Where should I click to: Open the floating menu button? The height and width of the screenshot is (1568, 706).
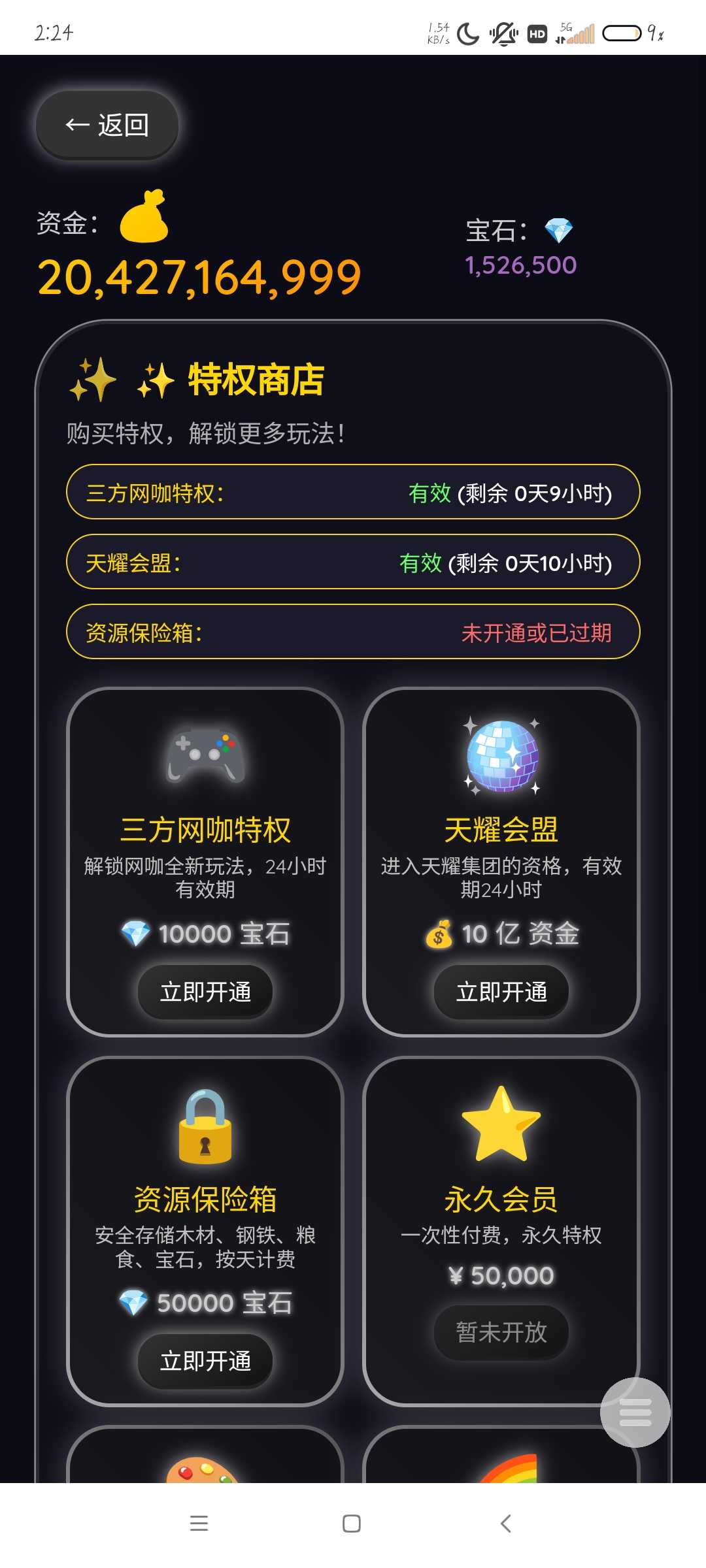(x=635, y=1412)
